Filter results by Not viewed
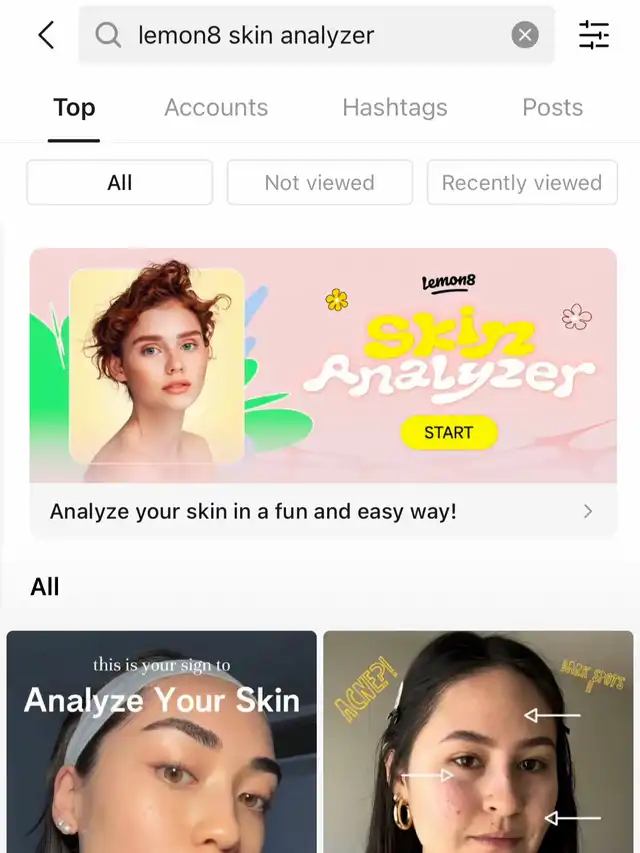The image size is (640, 853). coord(319,183)
